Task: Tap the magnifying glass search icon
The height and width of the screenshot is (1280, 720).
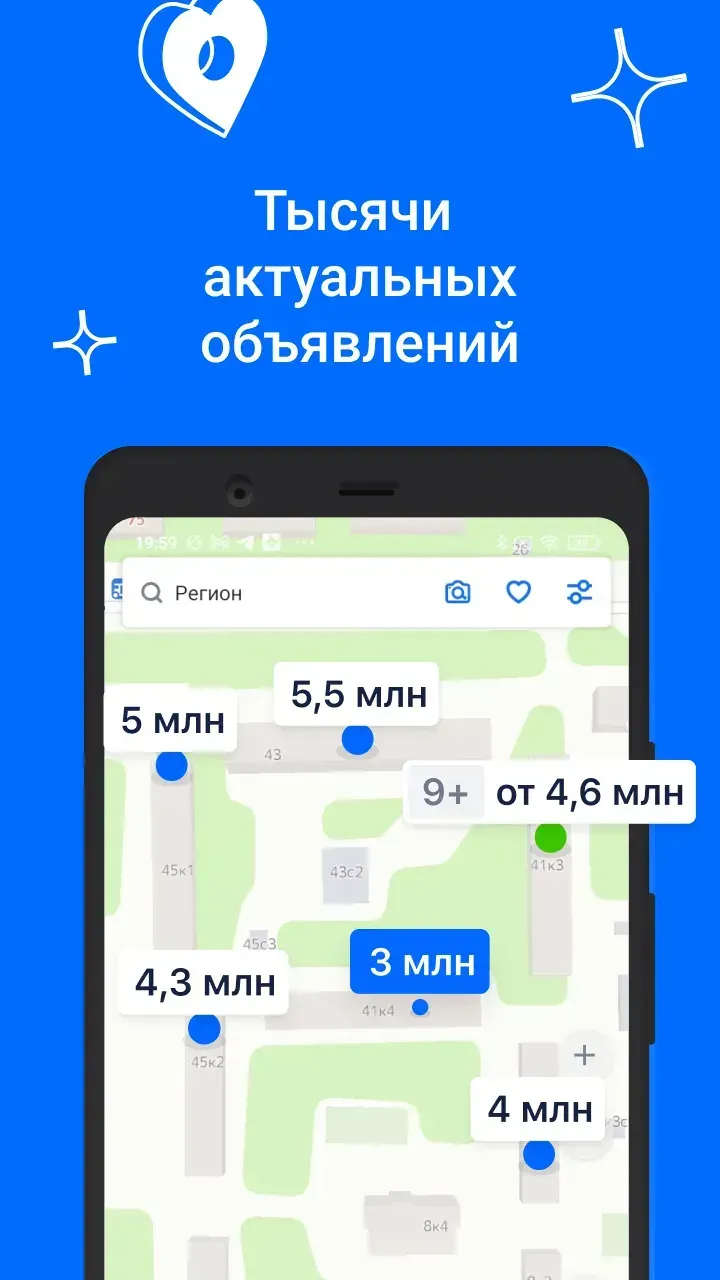Action: 151,592
